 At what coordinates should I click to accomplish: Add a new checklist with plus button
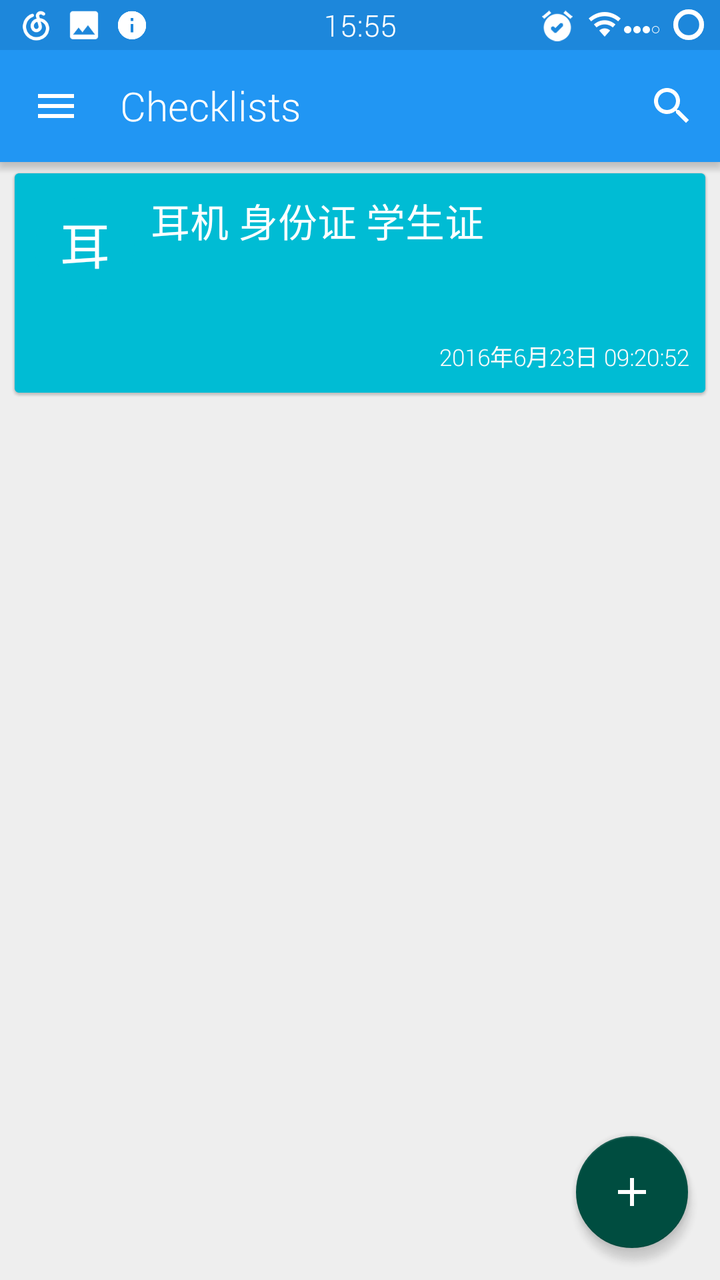click(631, 1191)
